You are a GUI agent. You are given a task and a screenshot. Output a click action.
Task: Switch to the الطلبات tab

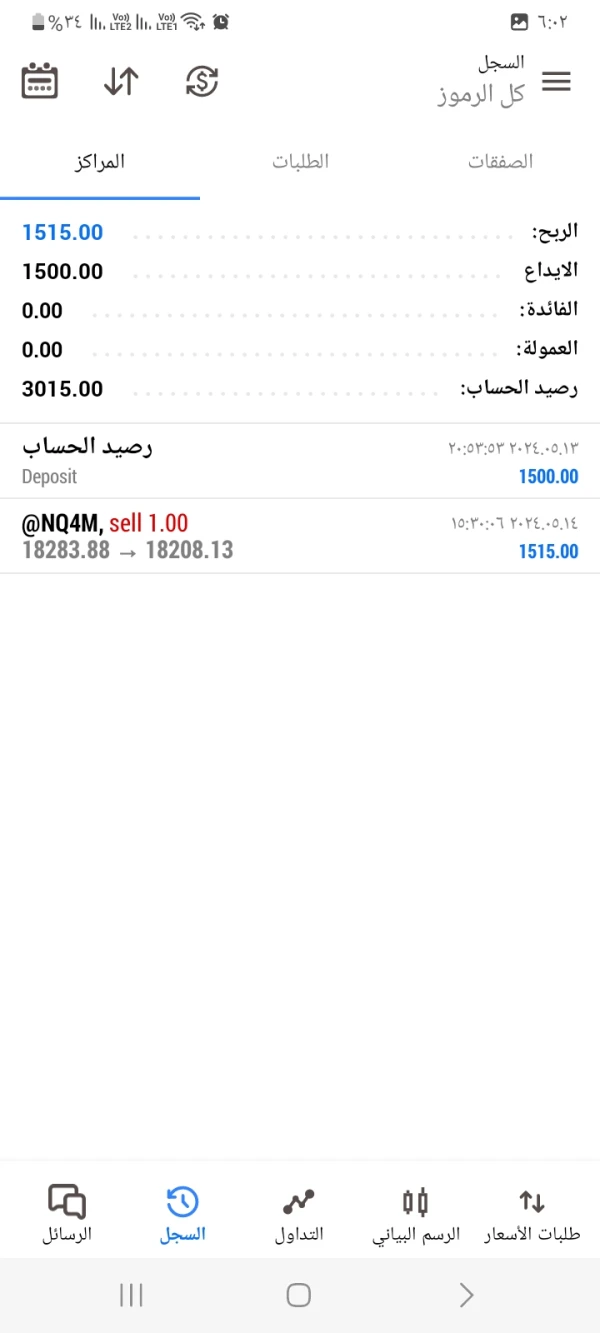300,162
